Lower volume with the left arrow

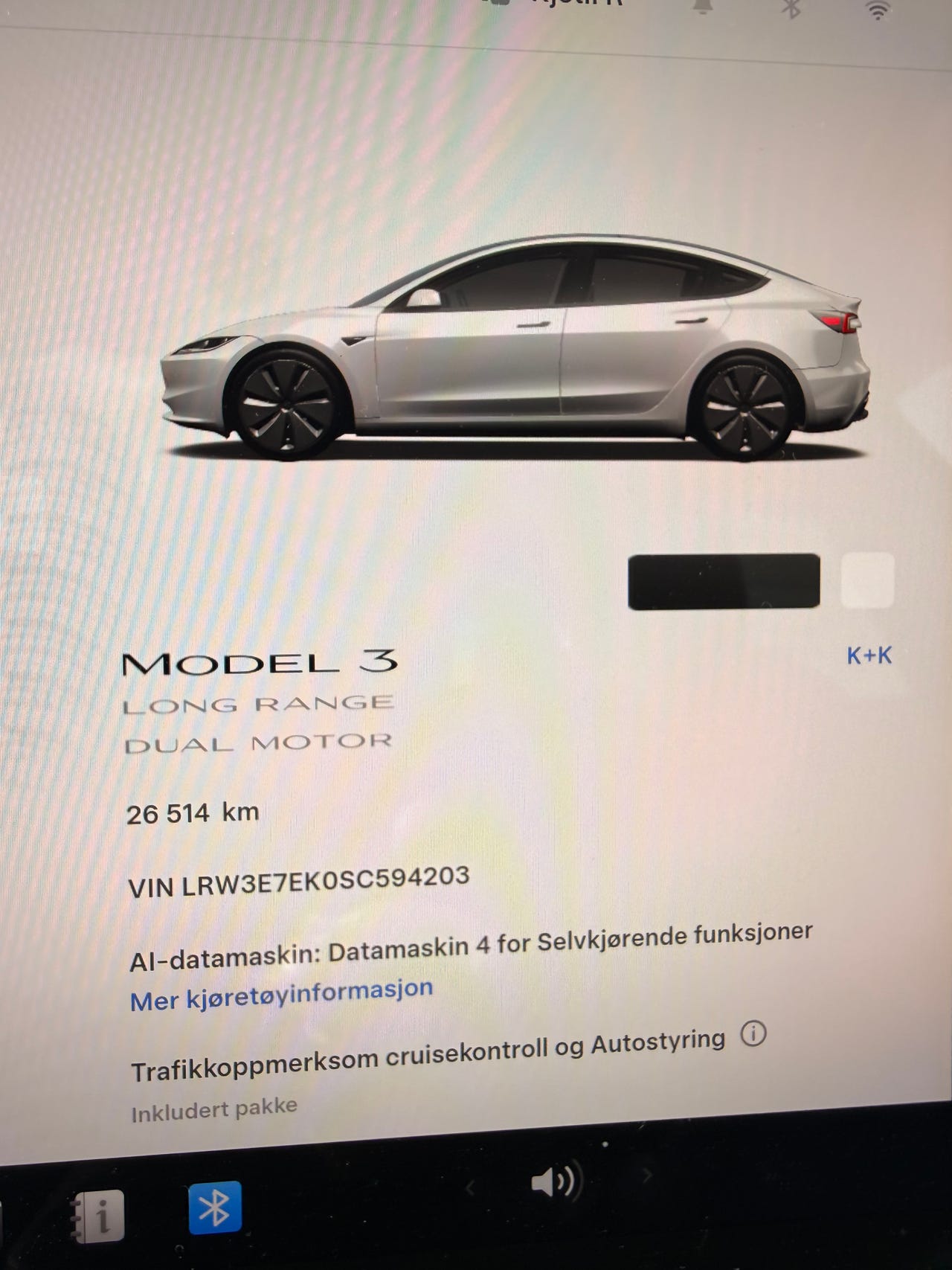pyautogui.click(x=471, y=1187)
